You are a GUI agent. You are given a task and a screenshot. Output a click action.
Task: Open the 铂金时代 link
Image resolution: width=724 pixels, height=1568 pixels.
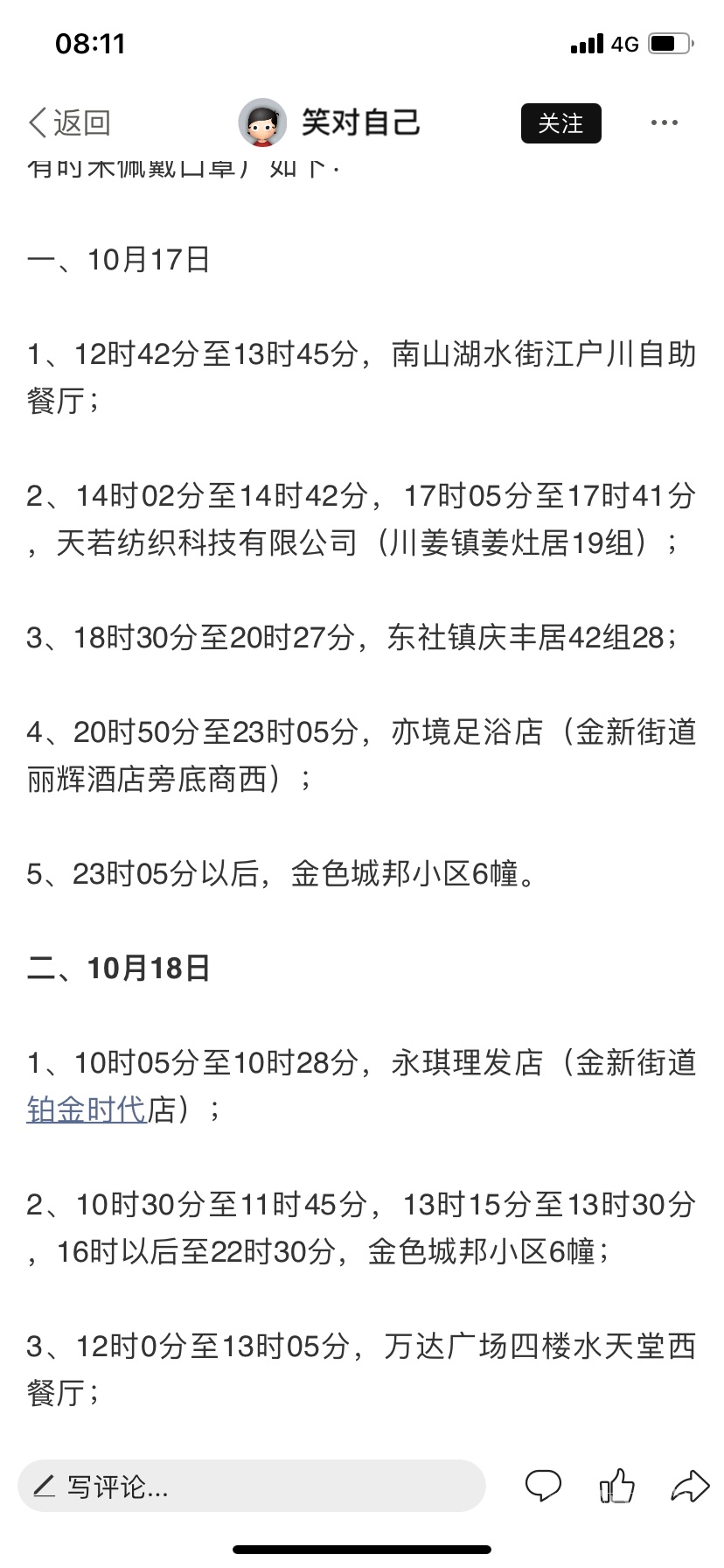(86, 1110)
